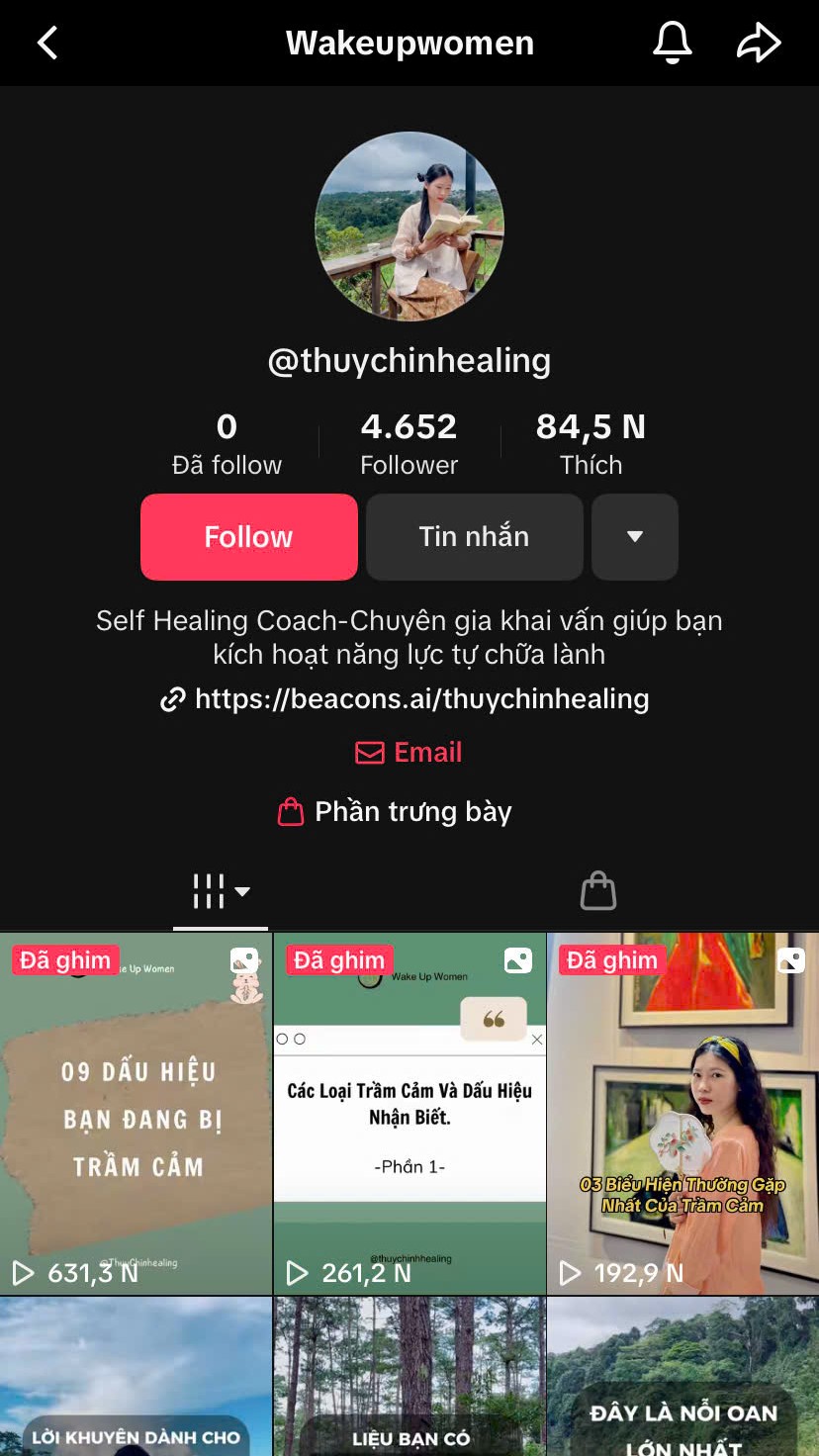Open pinned post Các Loại Trầm Cảm Và Dấu Hiệu
Image resolution: width=819 pixels, height=1456 pixels.
click(409, 1114)
